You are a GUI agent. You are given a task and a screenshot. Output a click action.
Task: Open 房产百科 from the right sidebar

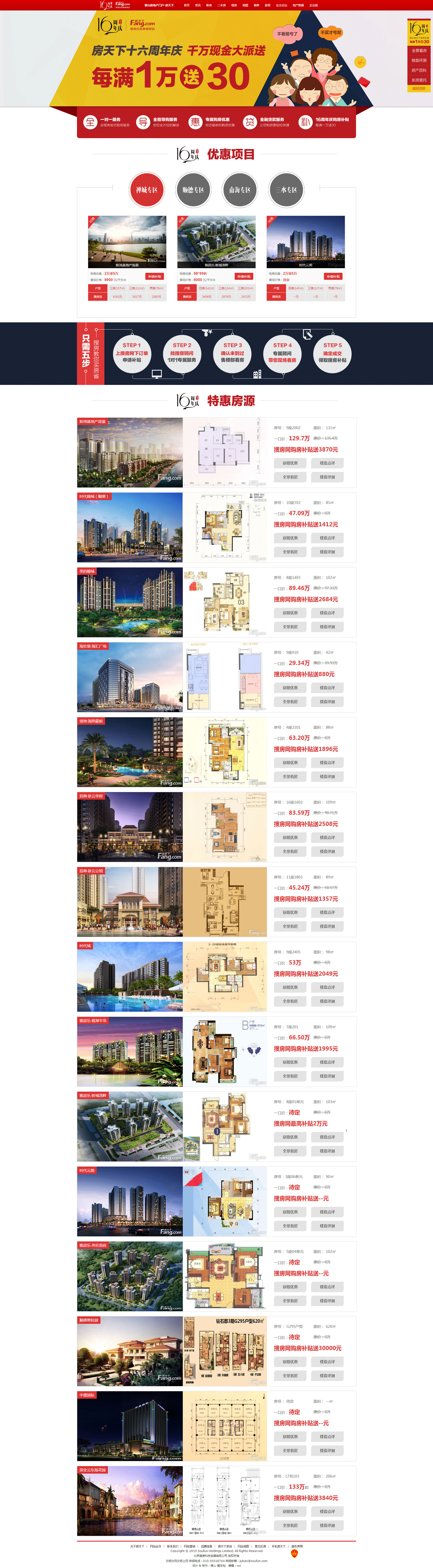pyautogui.click(x=419, y=71)
